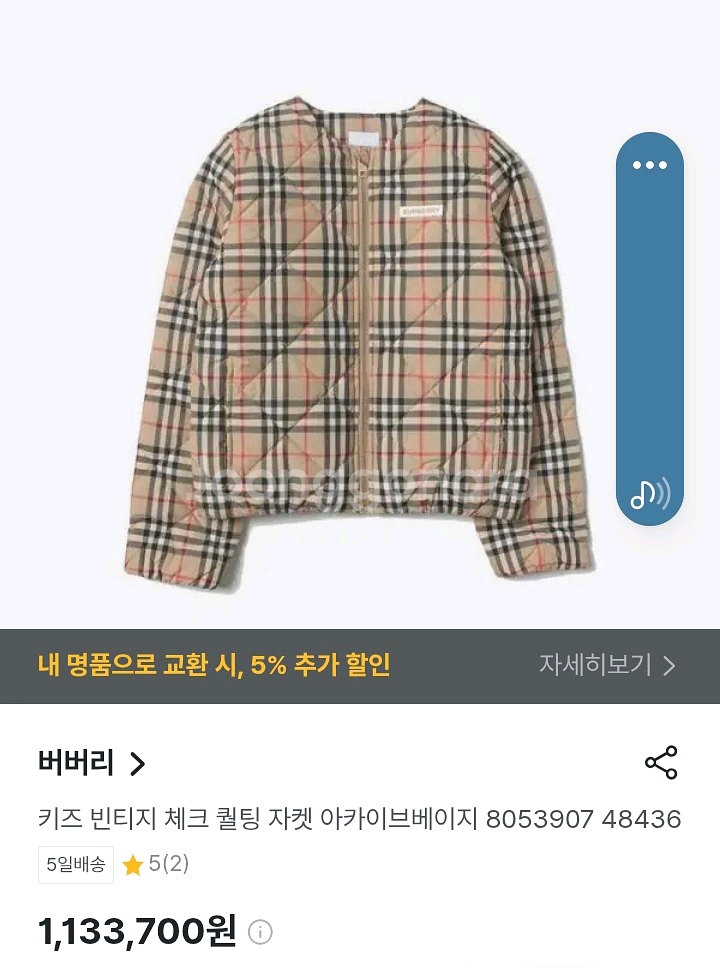Tap the 5% 추가 할인 exchange banner
Screen dimensions: 720x968
coord(216,663)
